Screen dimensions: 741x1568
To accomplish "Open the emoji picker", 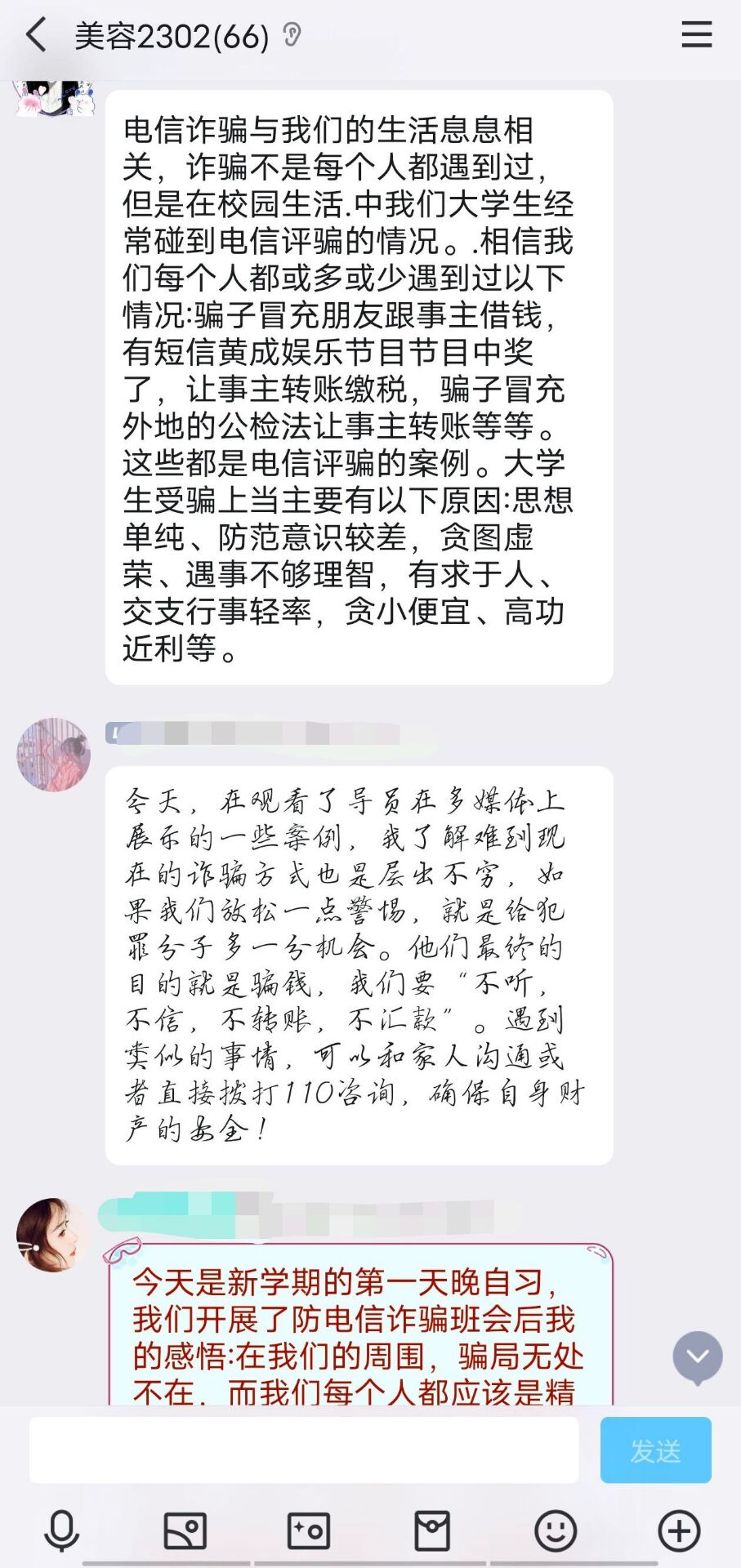I will click(556, 1530).
